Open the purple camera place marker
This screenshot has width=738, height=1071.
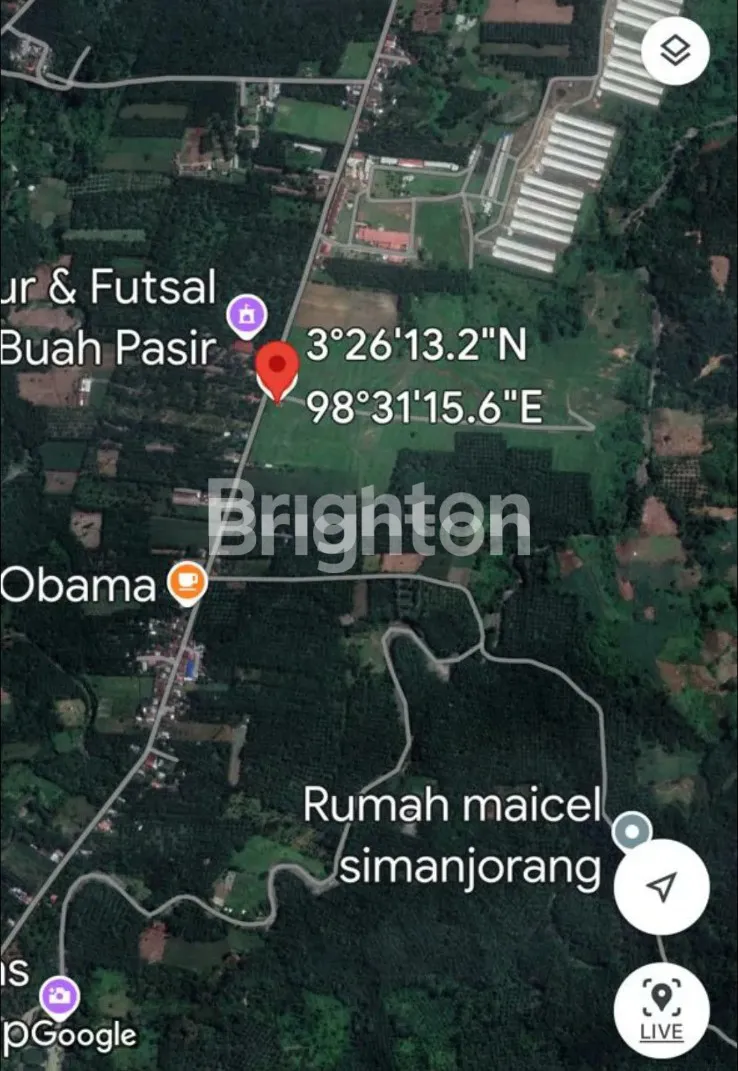(x=60, y=995)
